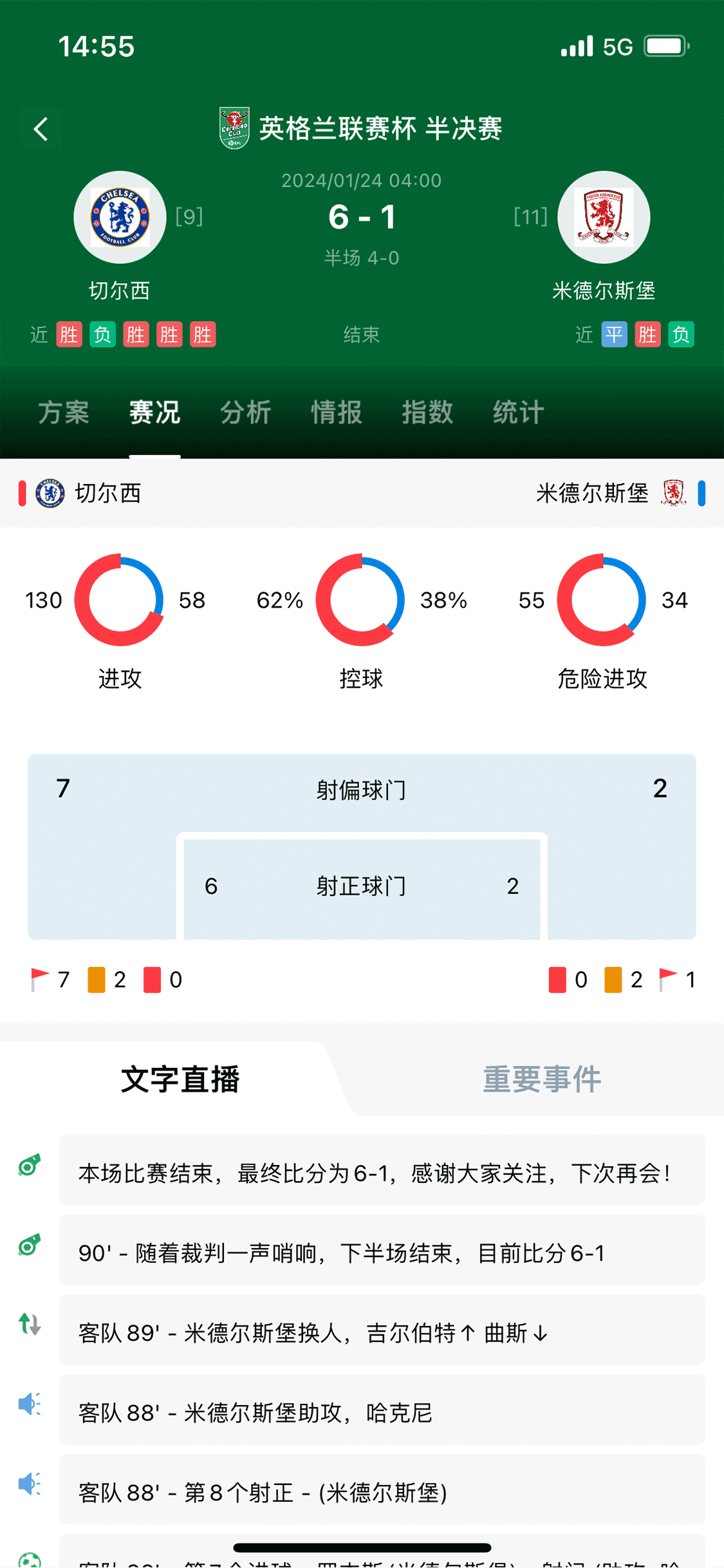The width and height of the screenshot is (724, 1568).
Task: Open the 分析 tab
Action: click(x=246, y=413)
